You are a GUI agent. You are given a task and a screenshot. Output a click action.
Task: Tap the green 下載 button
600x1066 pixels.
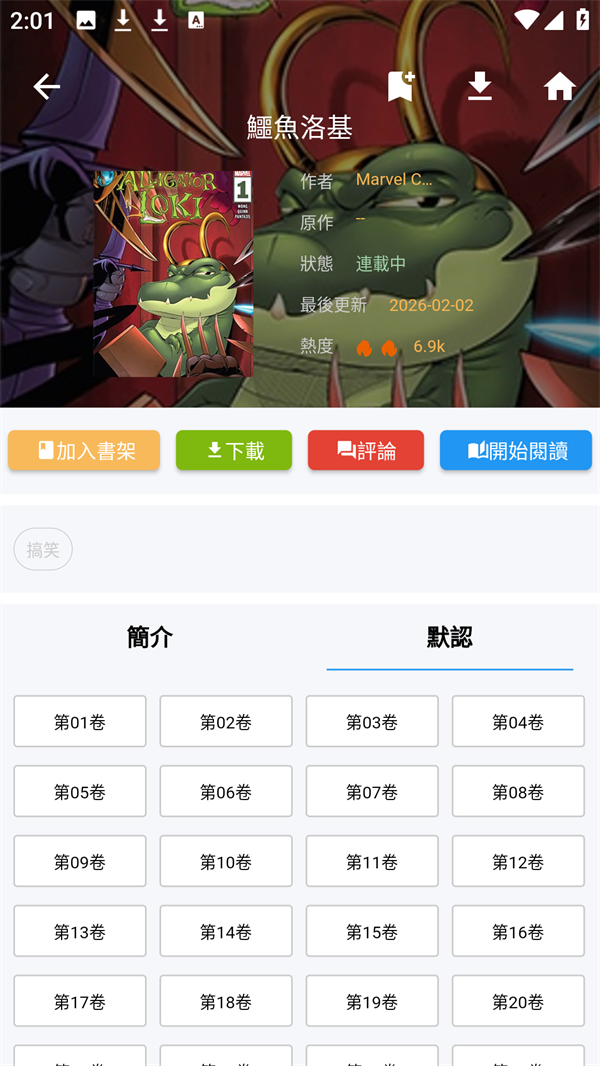tap(234, 450)
